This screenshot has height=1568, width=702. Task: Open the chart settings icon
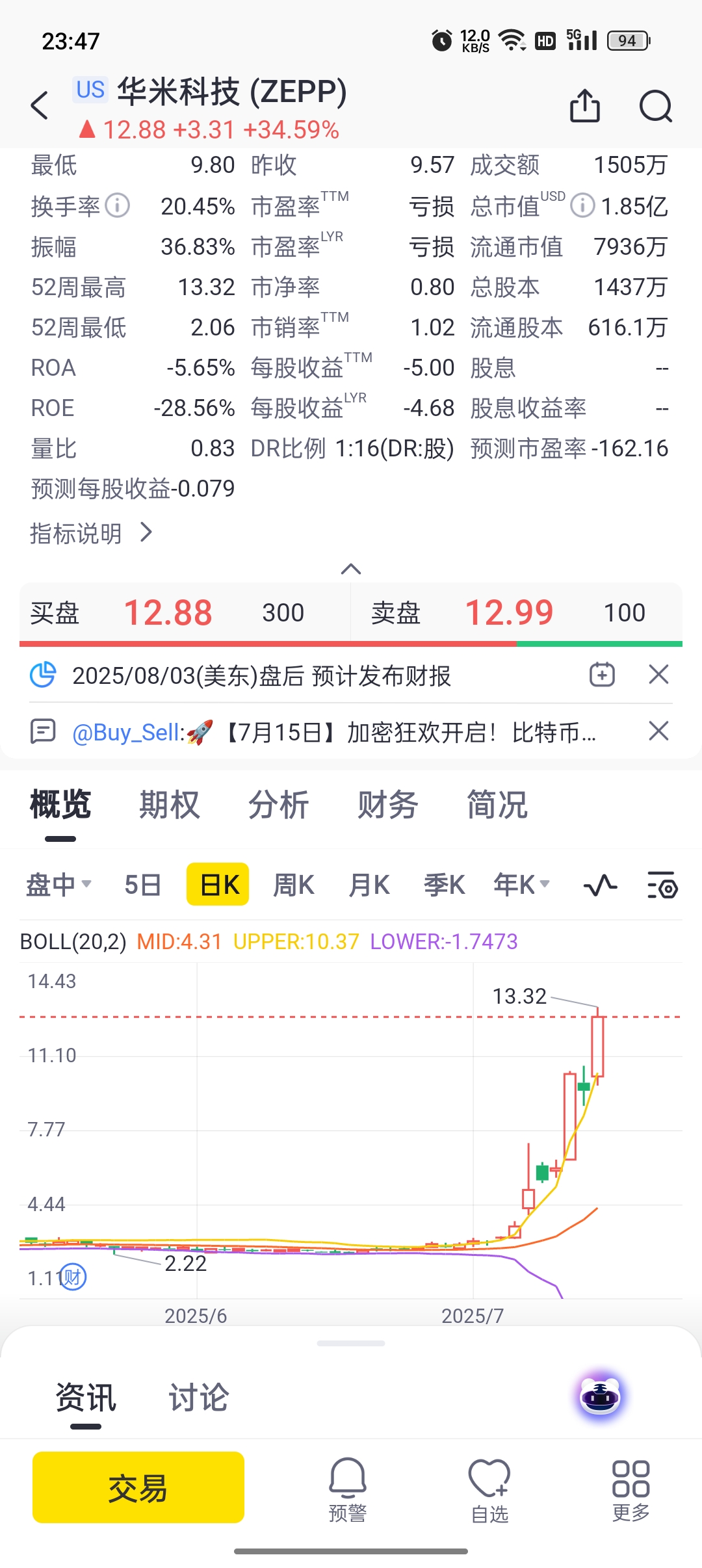tap(662, 885)
